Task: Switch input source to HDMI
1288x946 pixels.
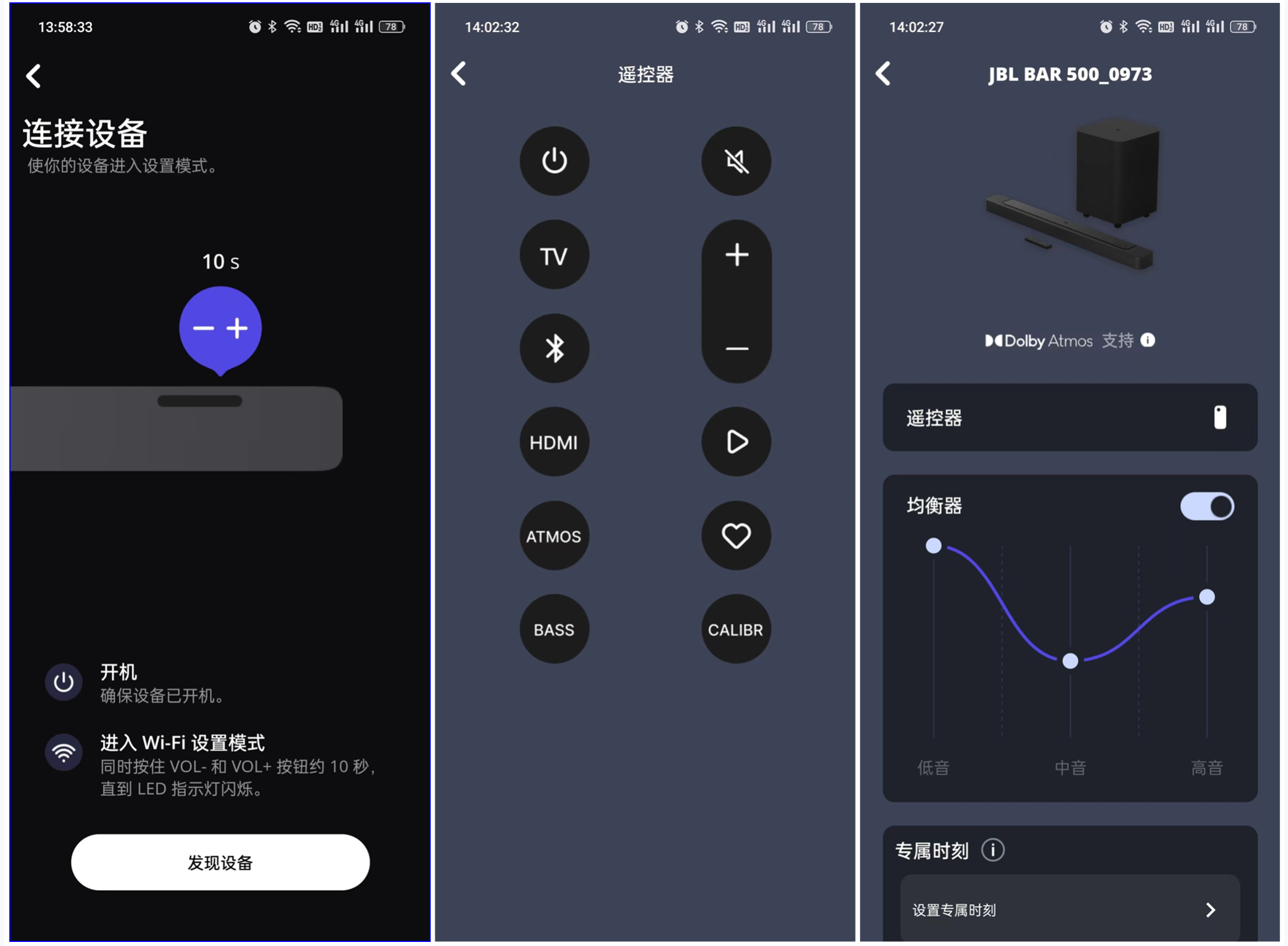Action: pos(553,442)
